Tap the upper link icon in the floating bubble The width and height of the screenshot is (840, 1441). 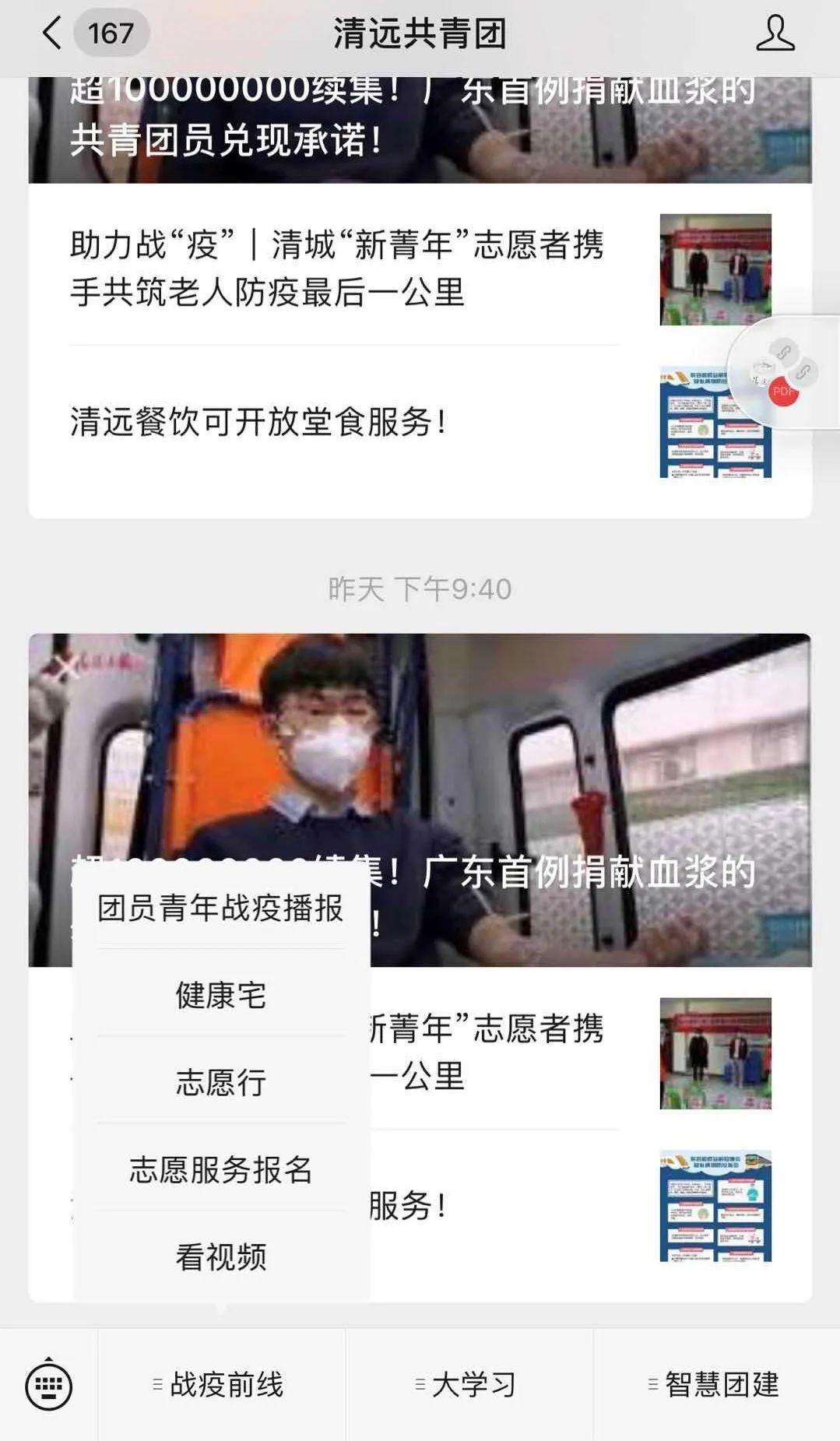pyautogui.click(x=784, y=352)
